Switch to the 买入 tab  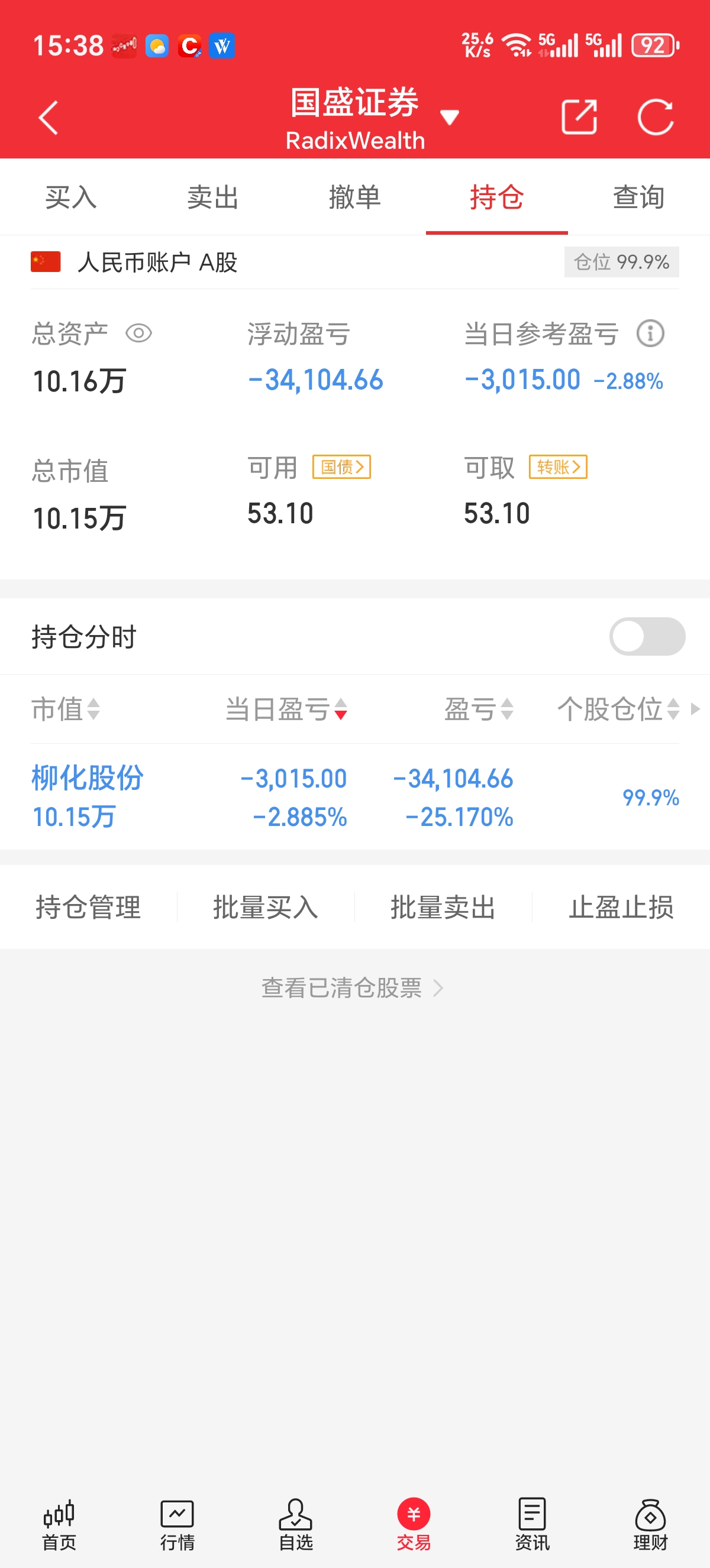tap(70, 197)
